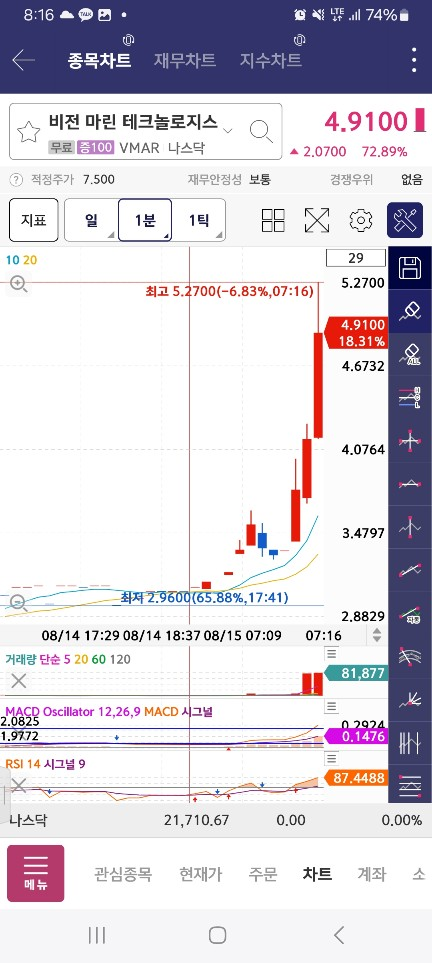Open the multi-chart grid layout icon

(273, 220)
